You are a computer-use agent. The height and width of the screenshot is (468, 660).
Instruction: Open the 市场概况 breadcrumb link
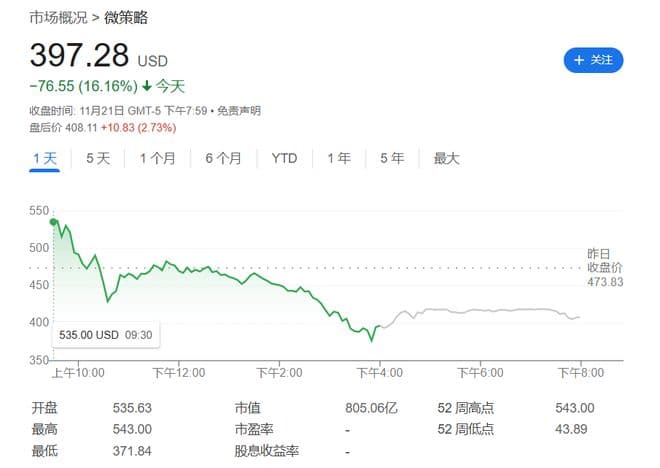click(56, 19)
